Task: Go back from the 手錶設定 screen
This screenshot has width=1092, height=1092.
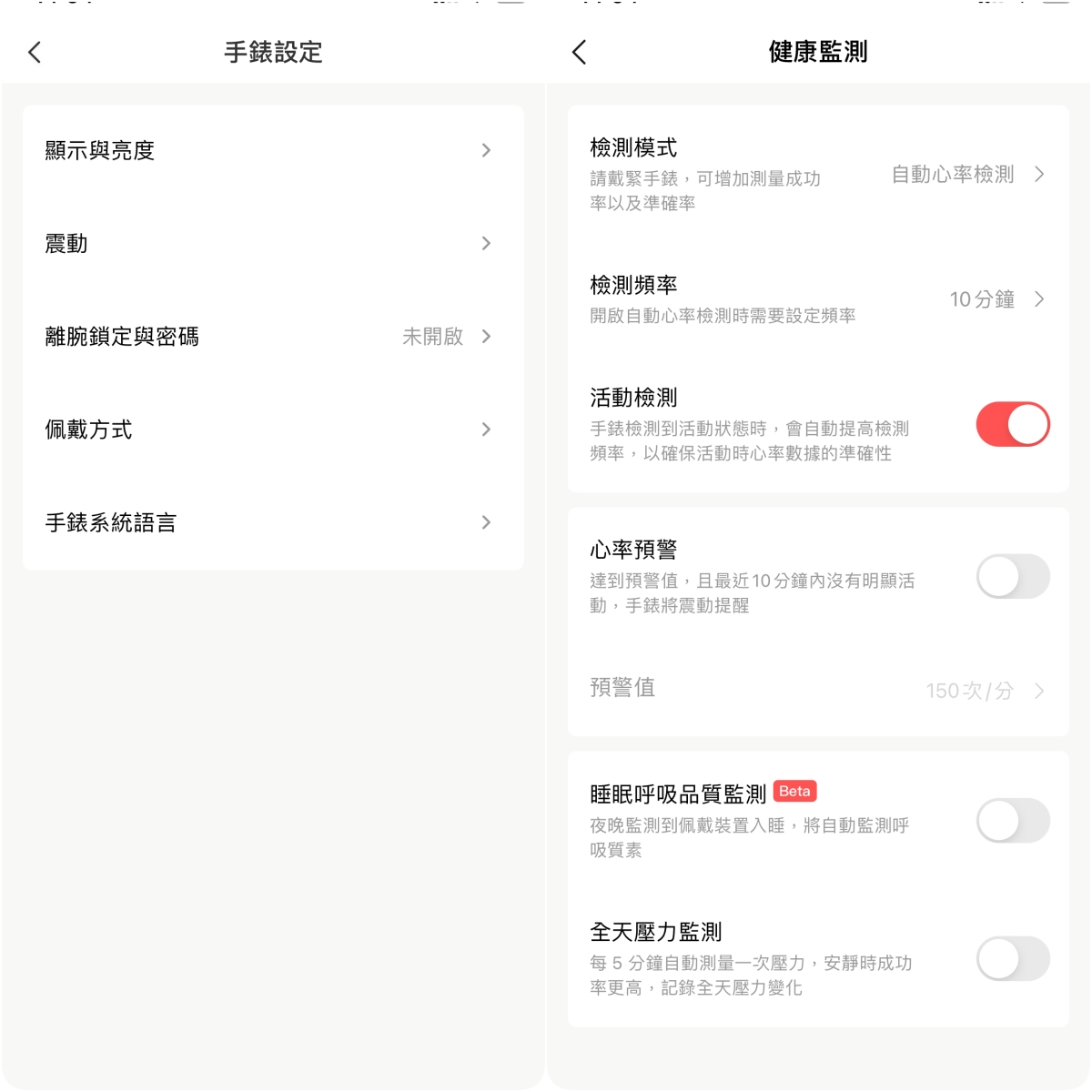Action: click(x=35, y=53)
